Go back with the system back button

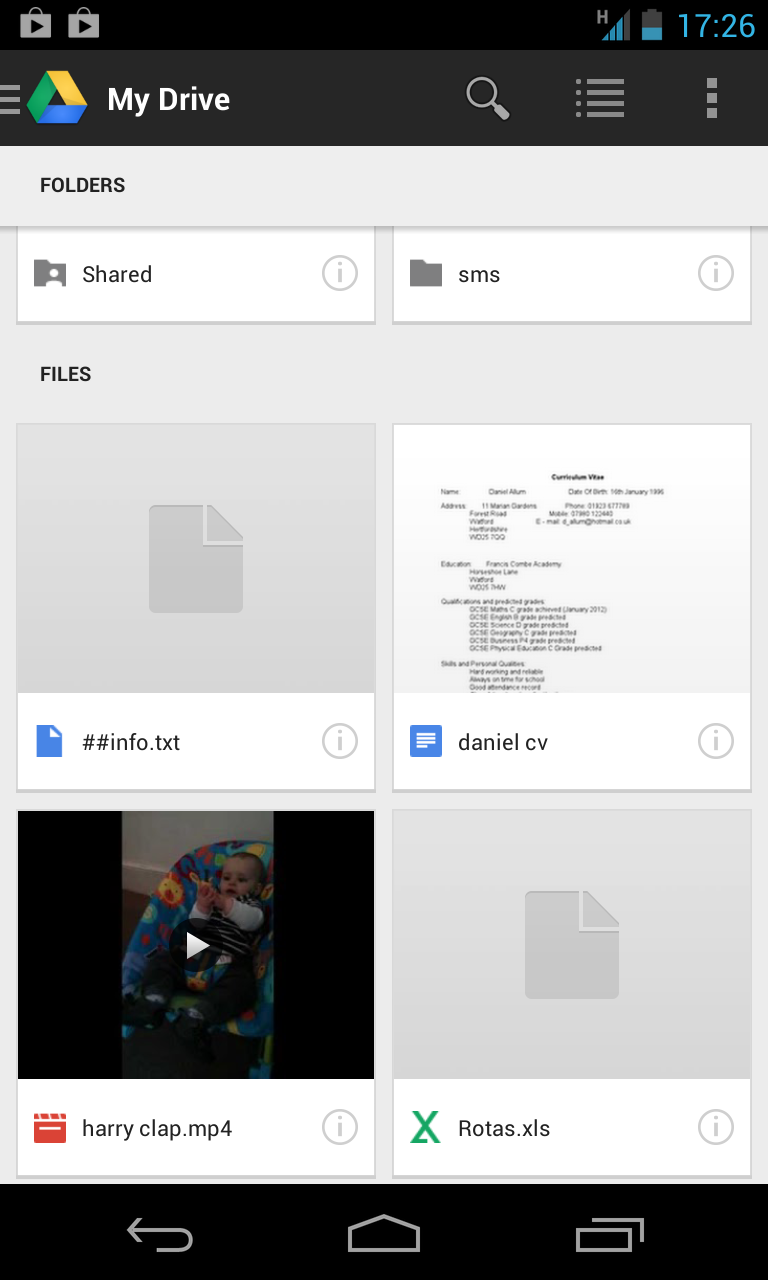pos(160,1234)
